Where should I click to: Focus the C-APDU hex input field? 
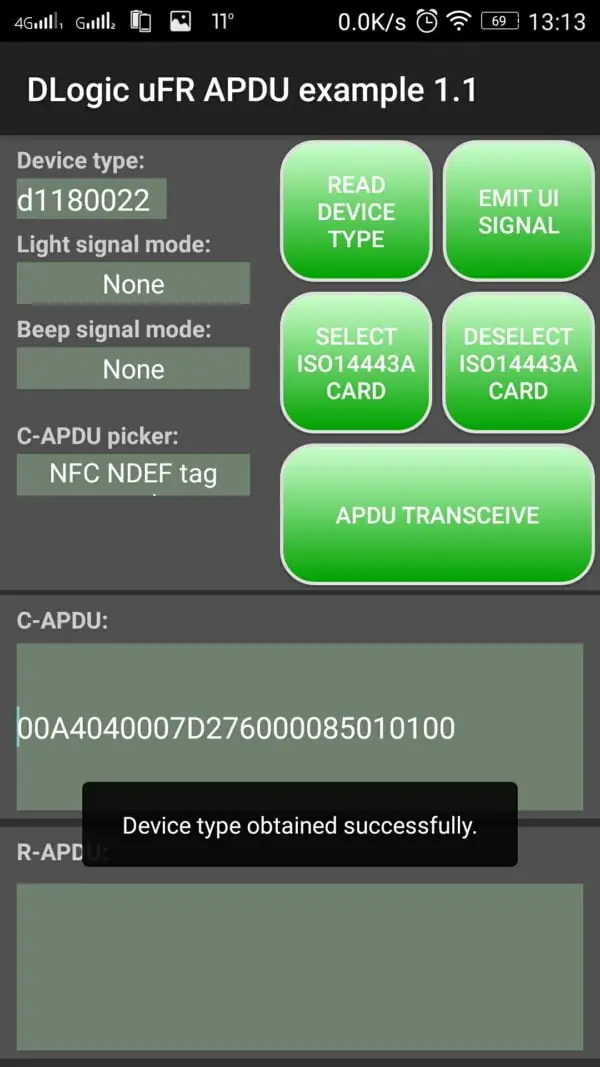tap(300, 727)
